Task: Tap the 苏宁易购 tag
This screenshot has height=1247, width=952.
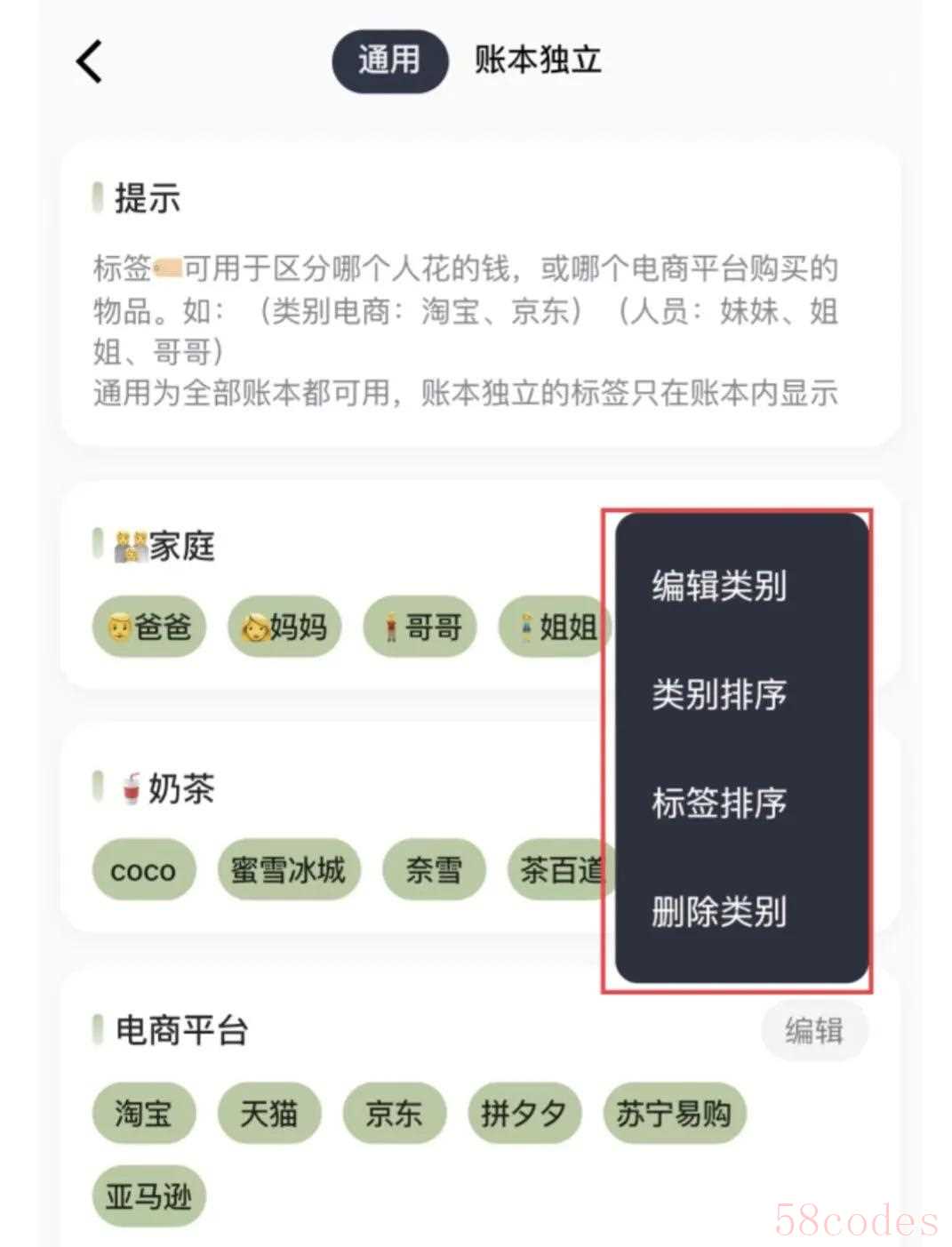Action: (674, 1113)
